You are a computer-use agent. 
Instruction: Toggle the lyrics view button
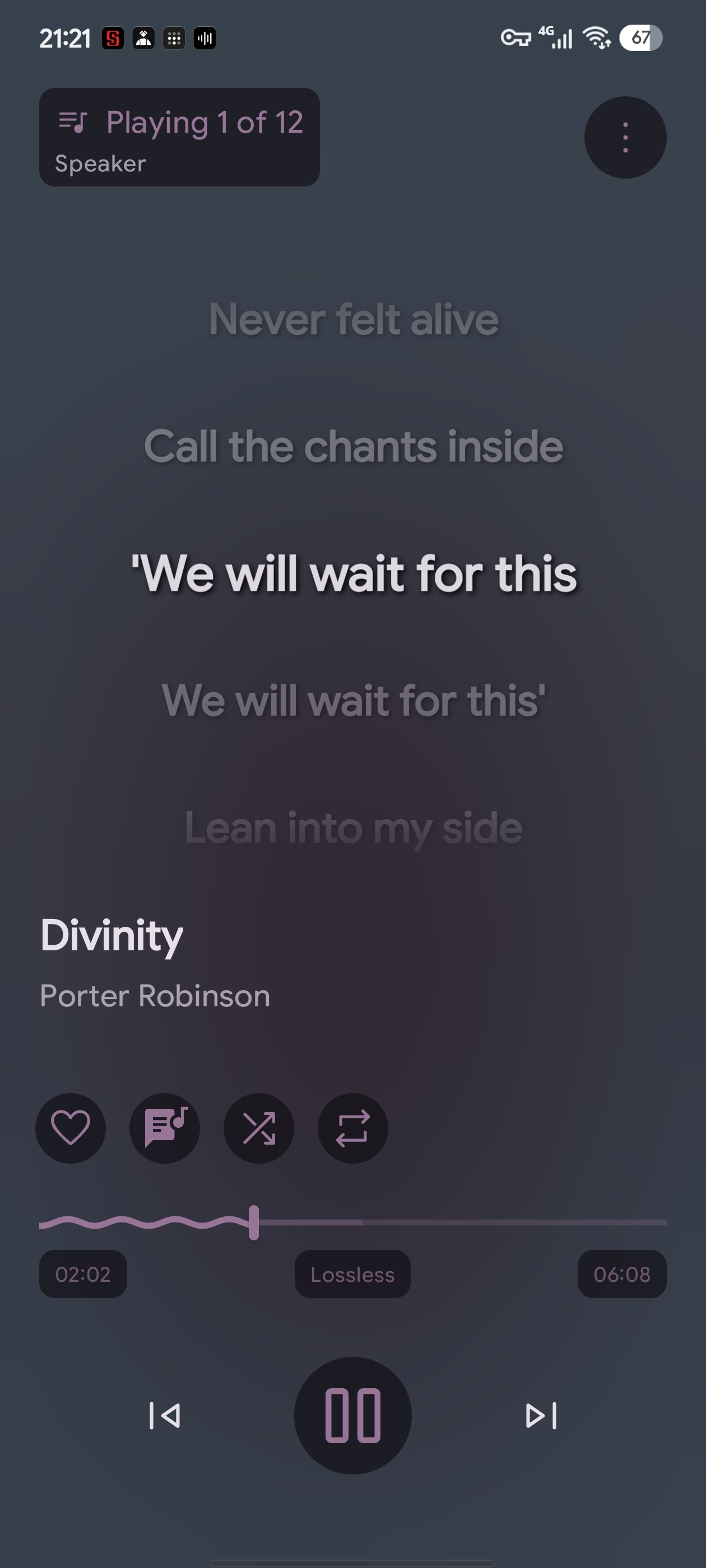click(x=165, y=1128)
